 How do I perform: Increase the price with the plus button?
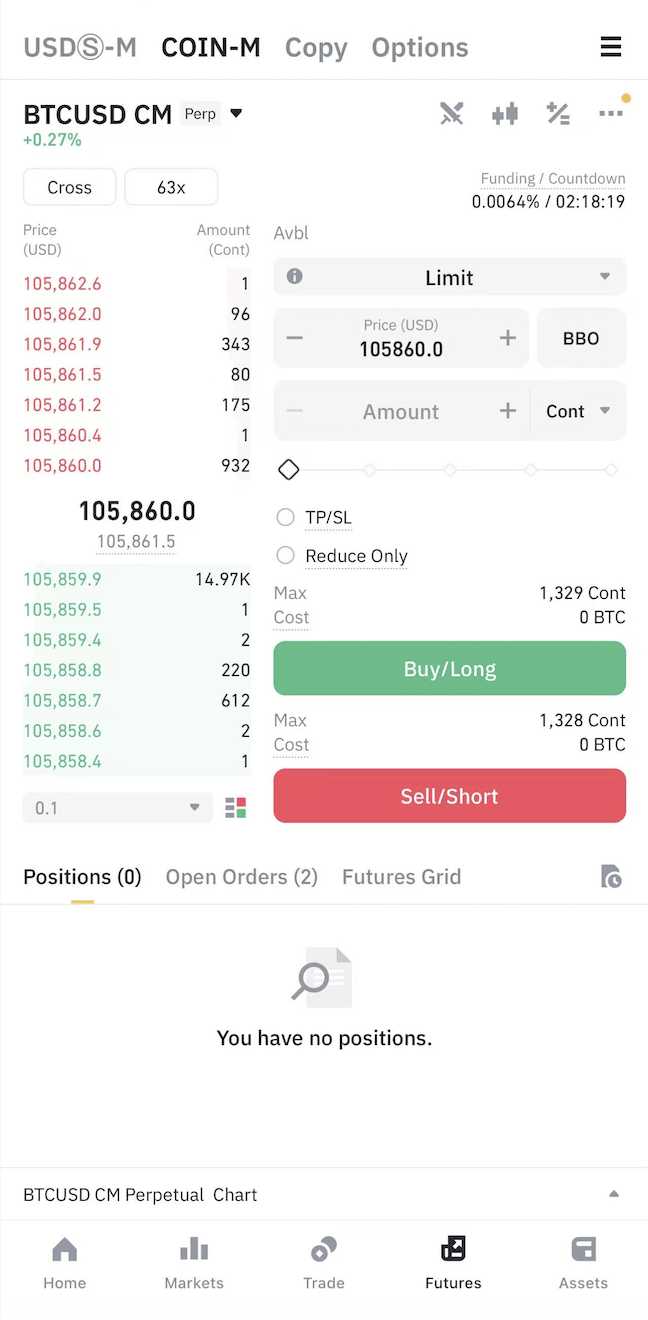pos(508,338)
